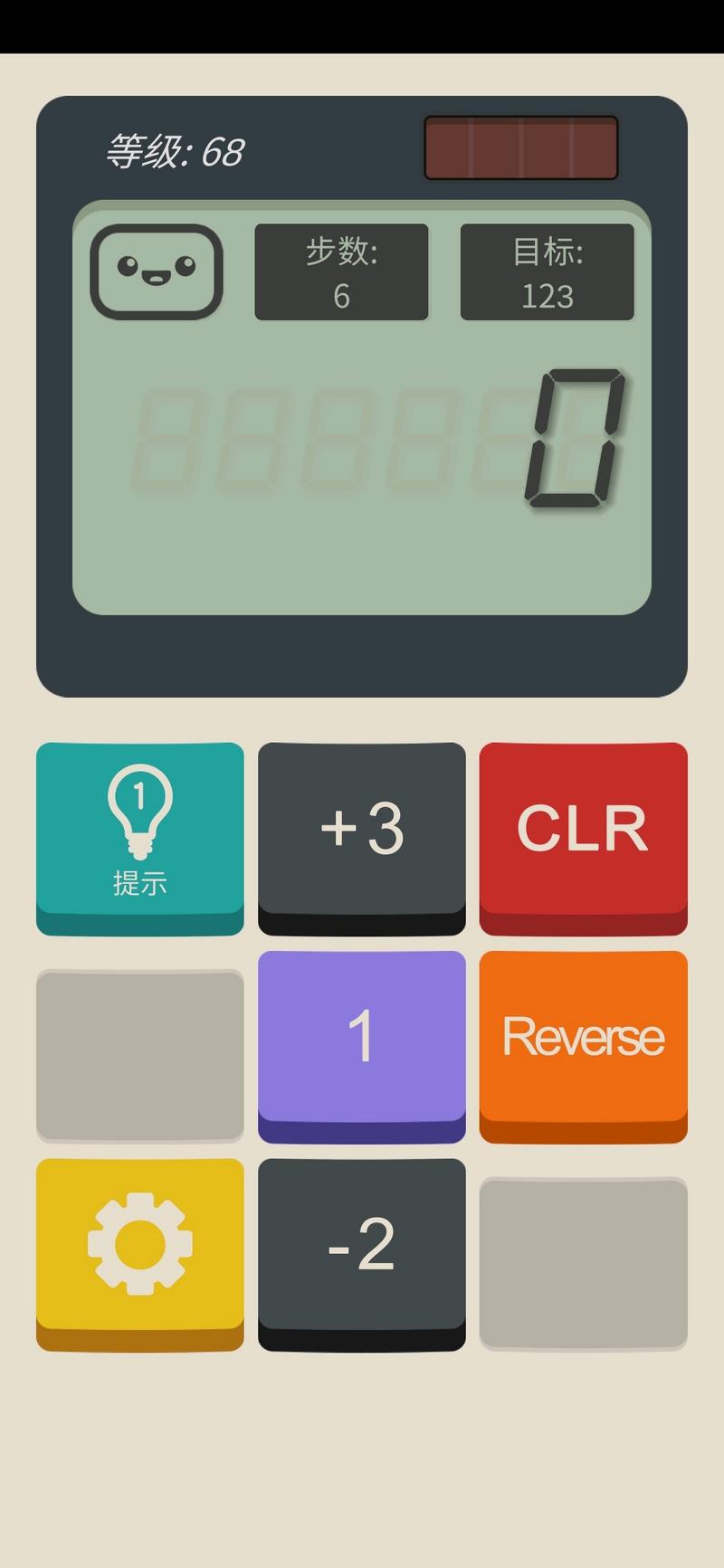The image size is (724, 1568).
Task: Tap the hint lightbulb button
Action: [140, 838]
